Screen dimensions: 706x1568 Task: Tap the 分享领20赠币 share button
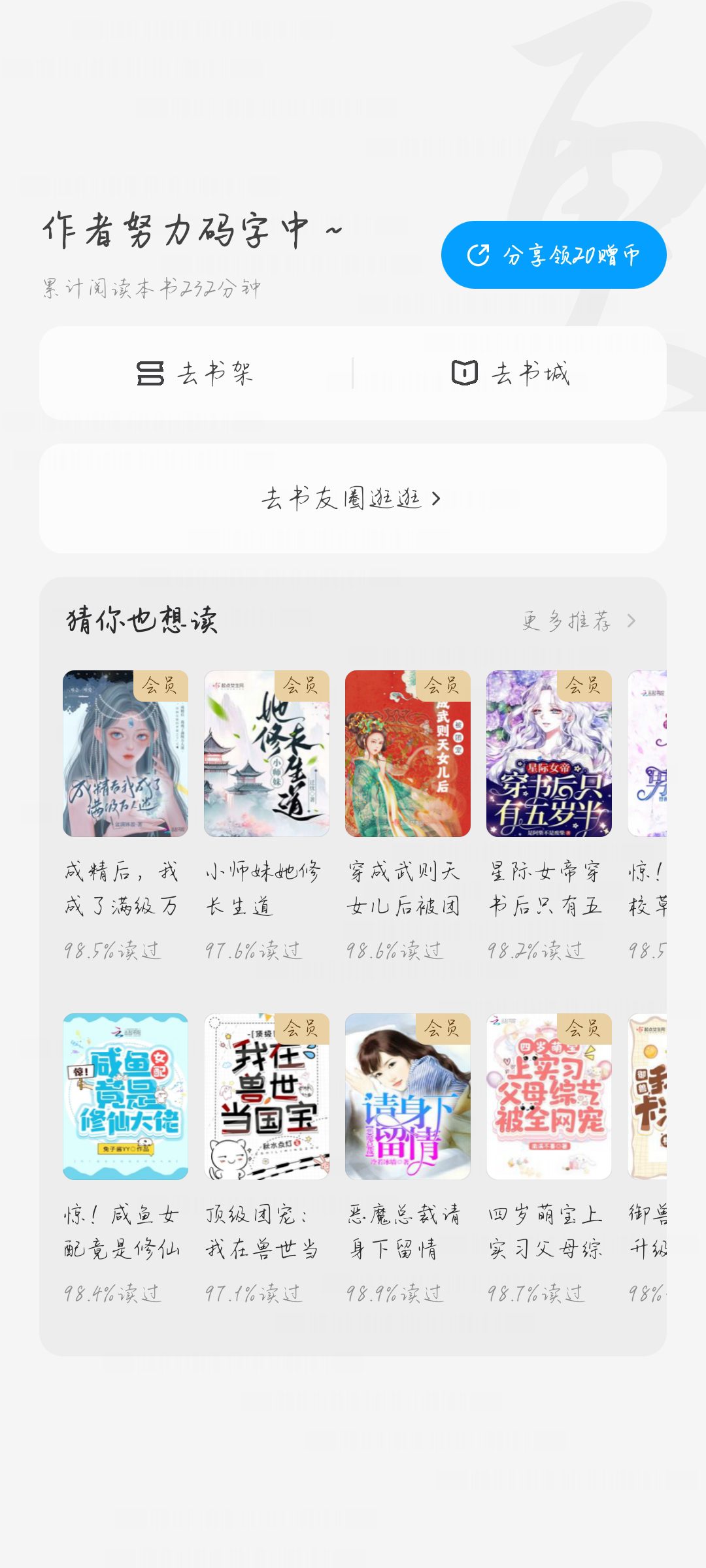tap(554, 255)
